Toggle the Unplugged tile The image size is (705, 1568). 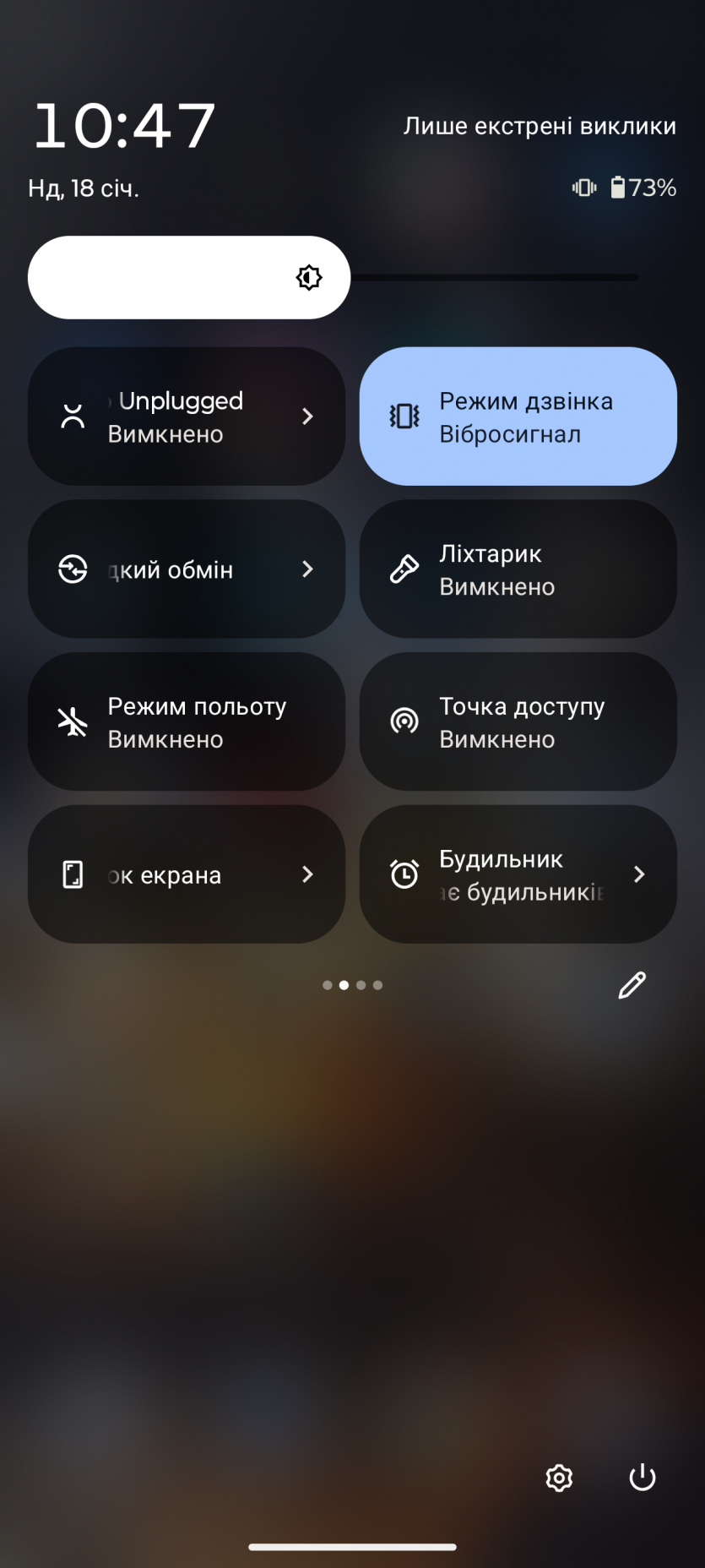click(x=186, y=416)
